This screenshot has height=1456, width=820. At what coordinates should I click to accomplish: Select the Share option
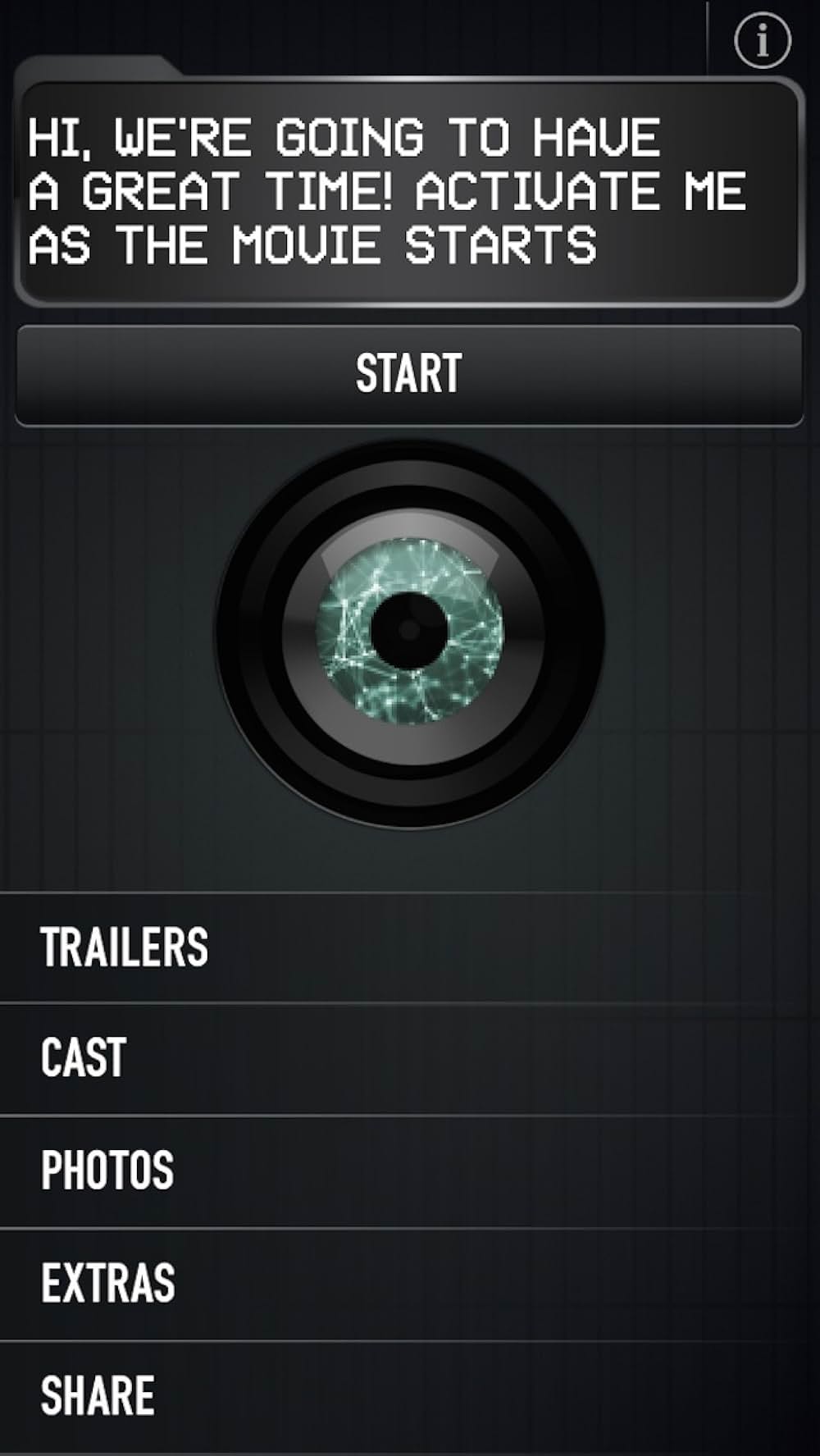(98, 1396)
